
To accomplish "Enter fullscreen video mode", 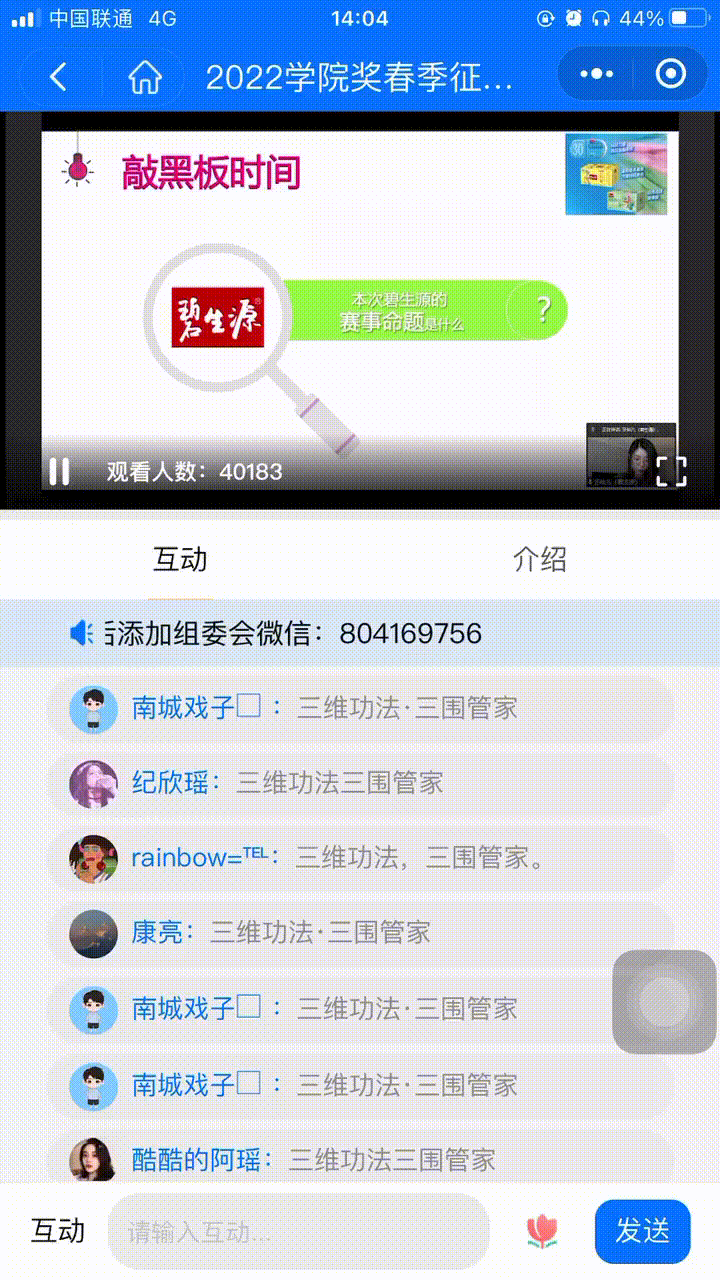I will (x=671, y=471).
